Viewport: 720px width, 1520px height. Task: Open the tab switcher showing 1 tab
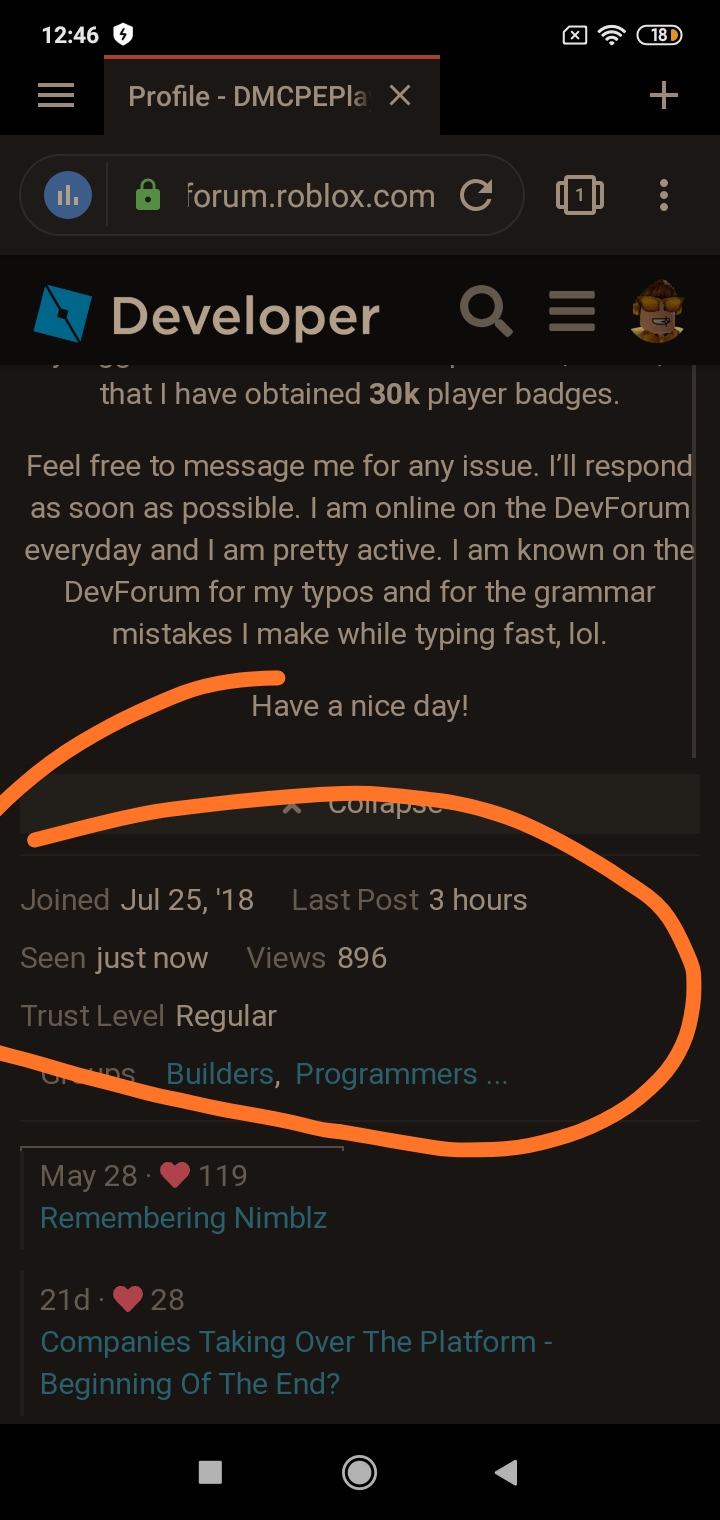pyautogui.click(x=579, y=195)
